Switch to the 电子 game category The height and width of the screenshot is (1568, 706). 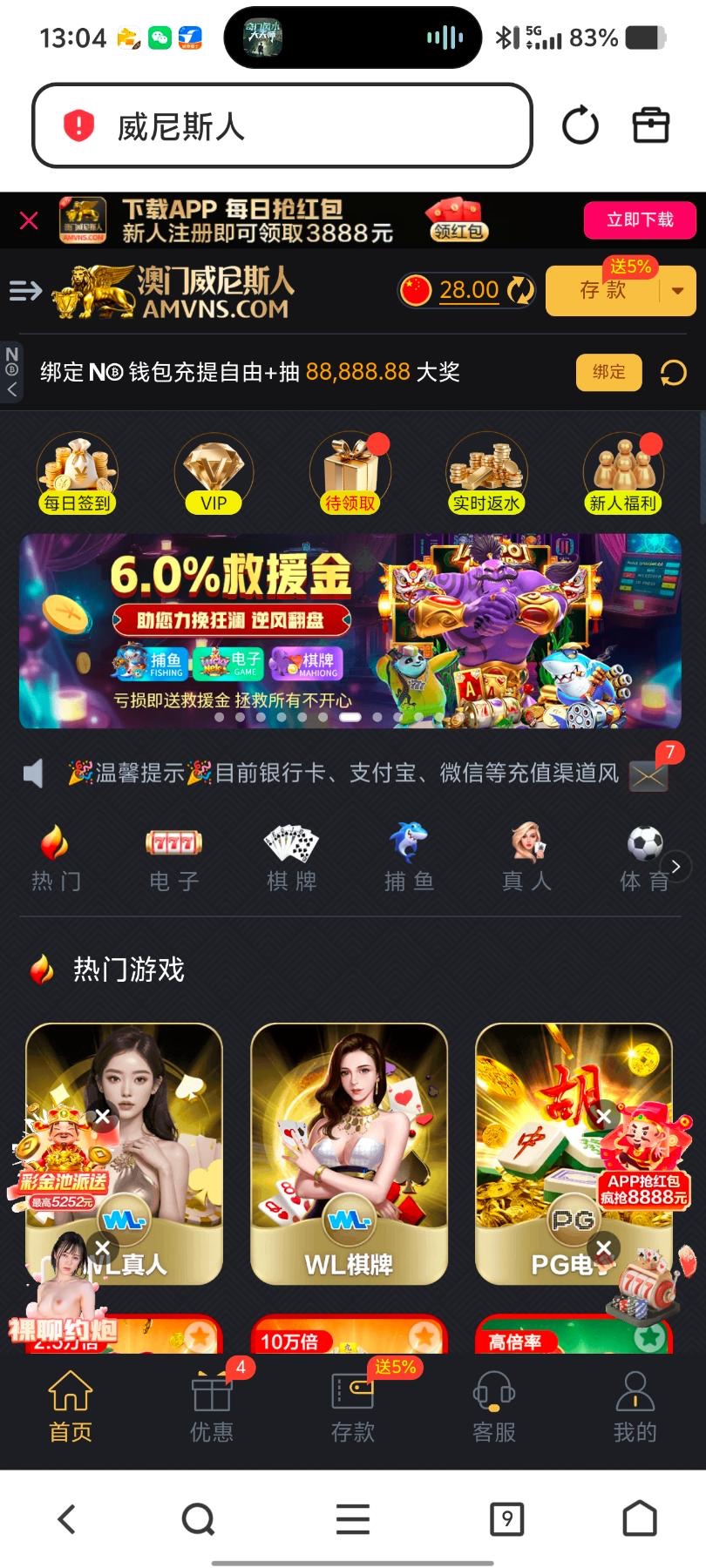point(173,858)
